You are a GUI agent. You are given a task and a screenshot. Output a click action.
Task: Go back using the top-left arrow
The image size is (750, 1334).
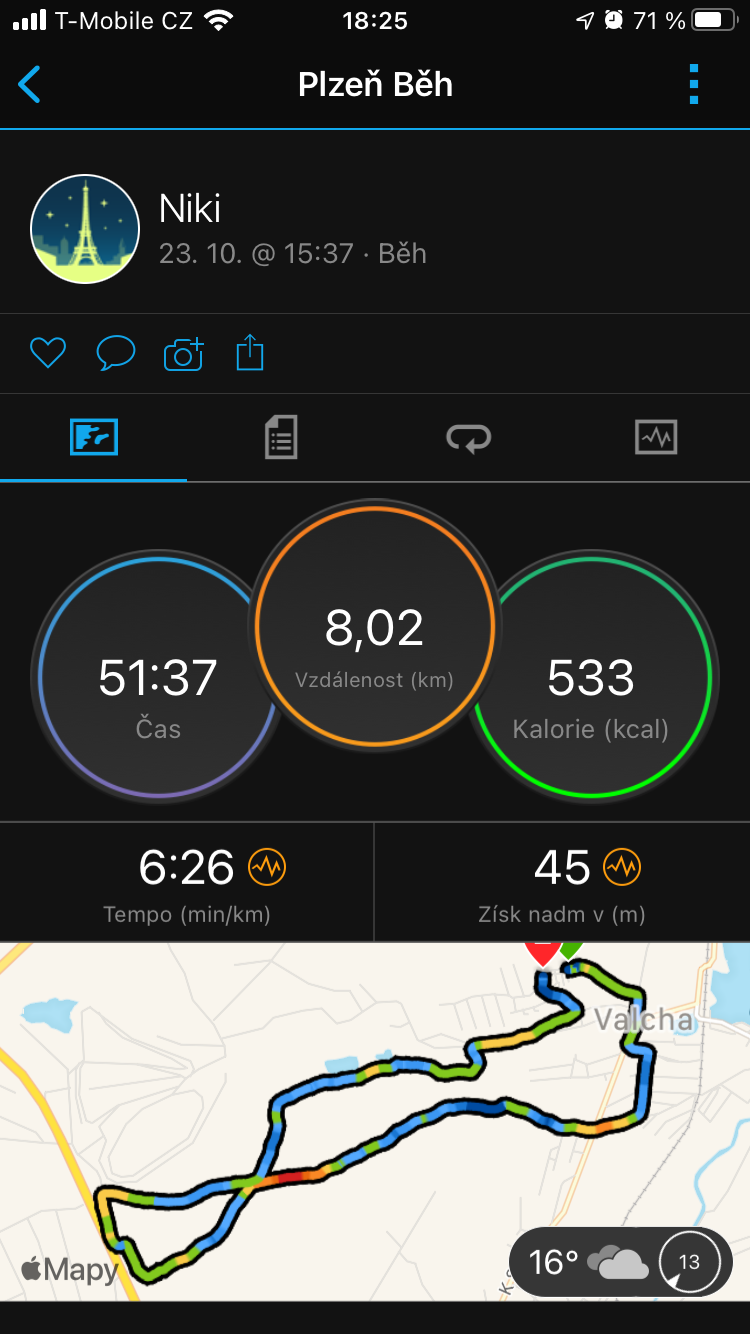click(x=30, y=85)
